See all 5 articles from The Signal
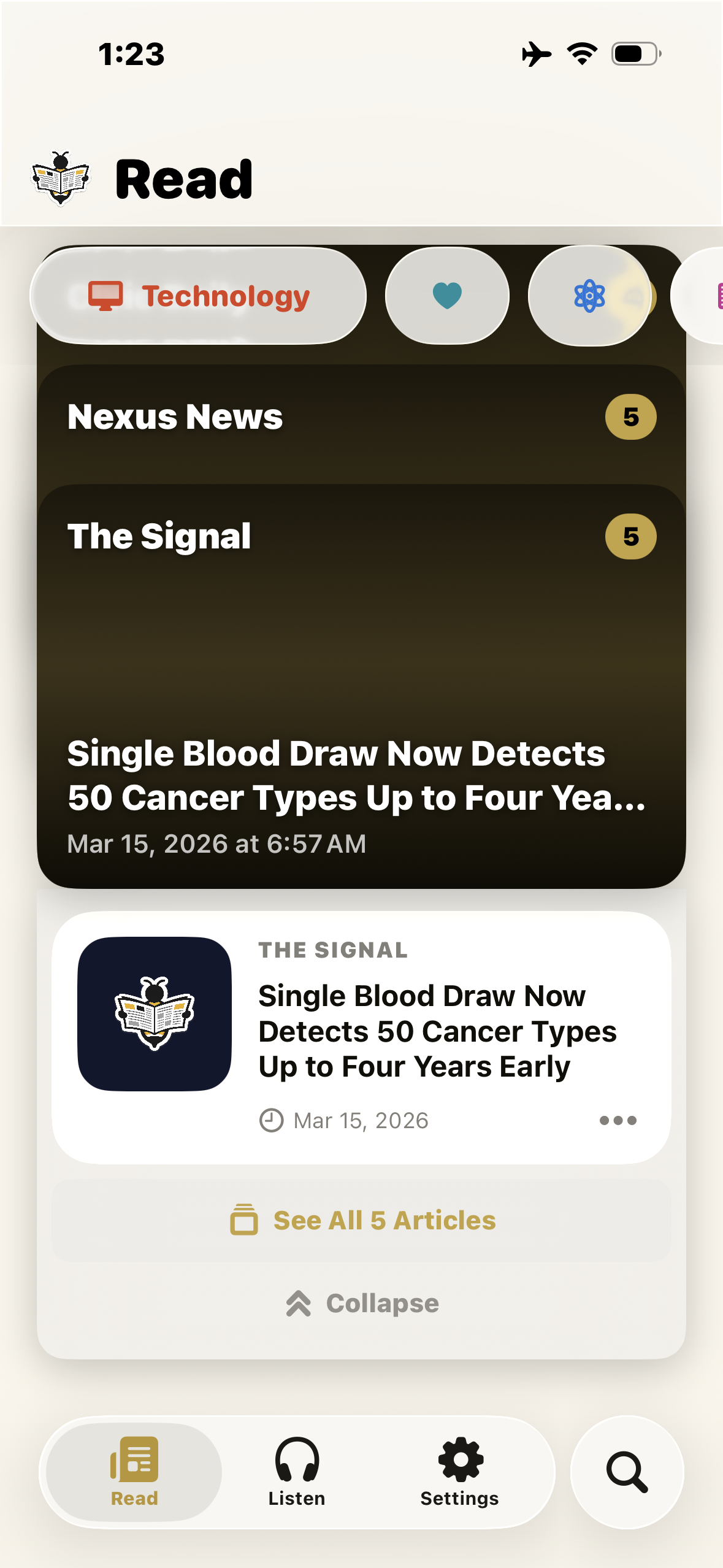This screenshot has width=723, height=1568. [x=362, y=1220]
